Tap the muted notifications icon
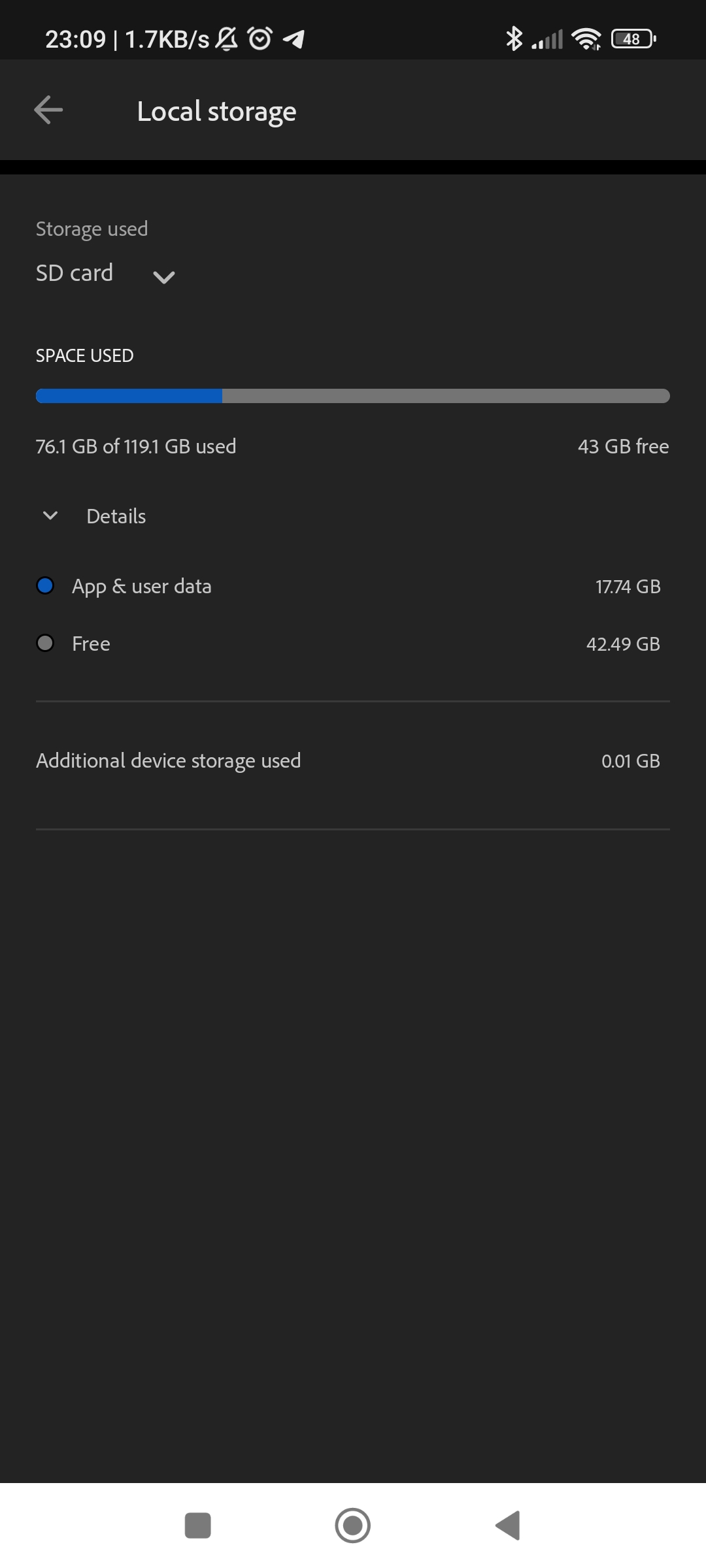Image resolution: width=706 pixels, height=1568 pixels. coord(225,39)
